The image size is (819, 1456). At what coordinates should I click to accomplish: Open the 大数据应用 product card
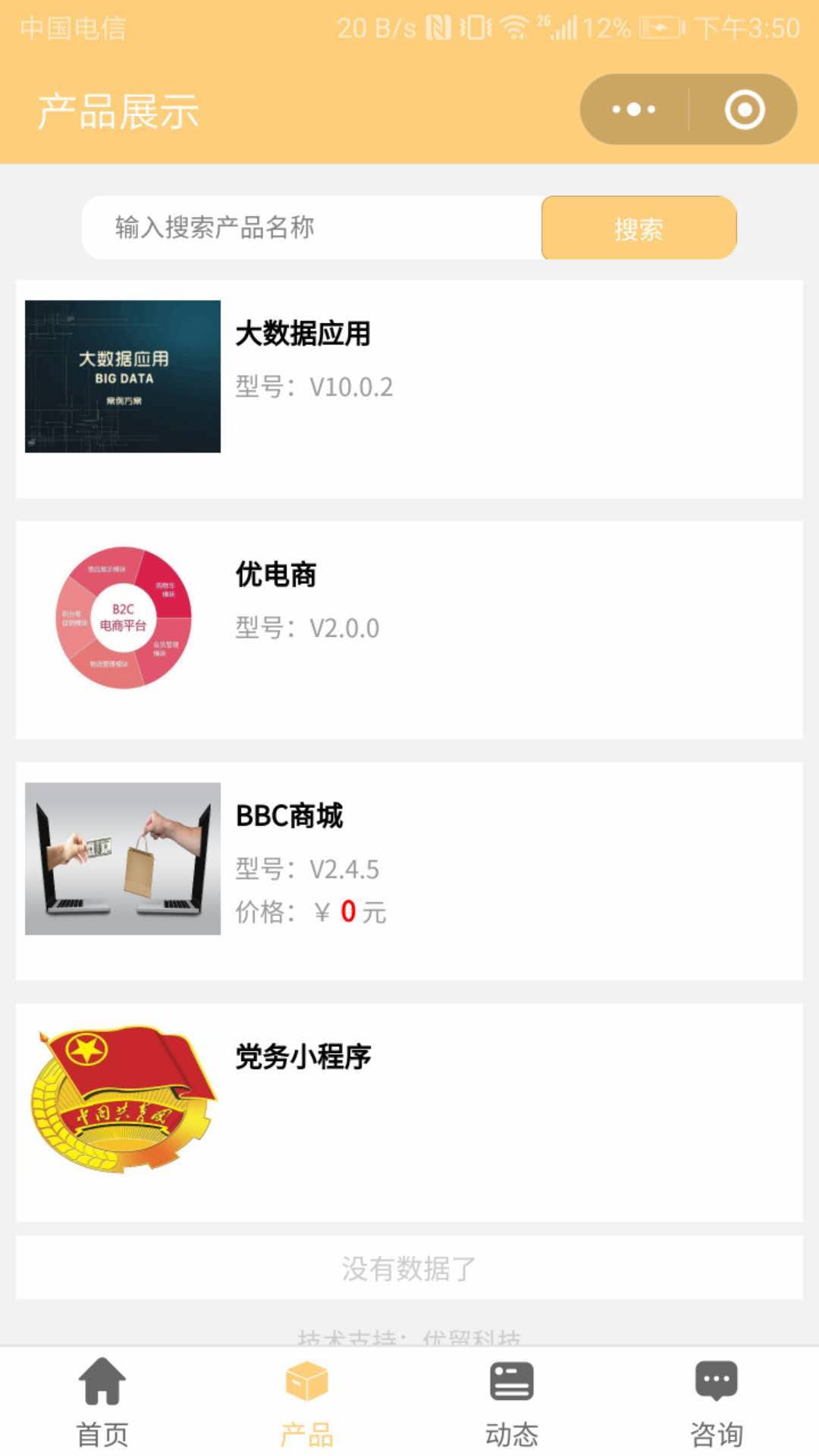(409, 388)
